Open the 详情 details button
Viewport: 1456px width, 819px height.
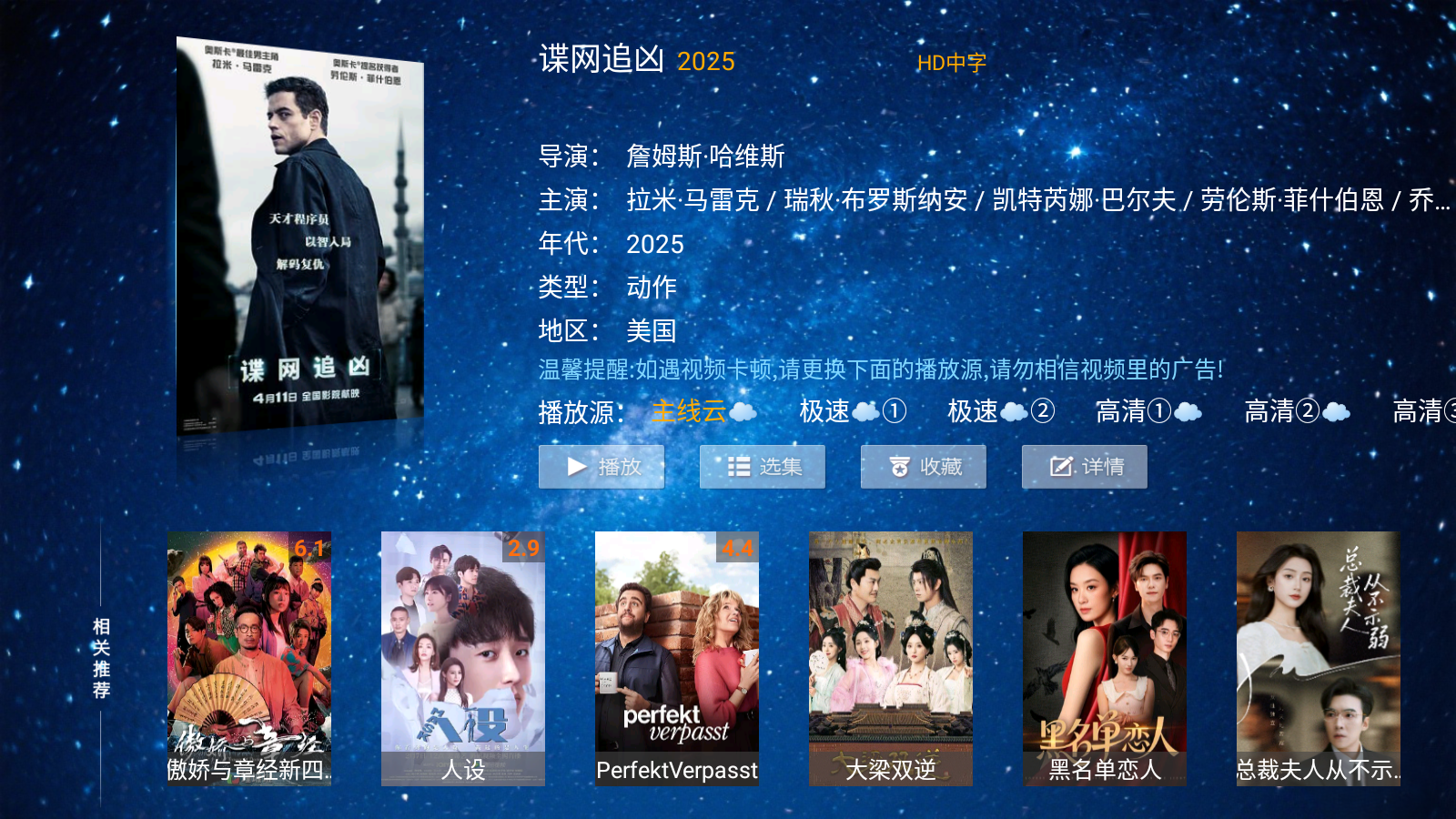point(1085,467)
